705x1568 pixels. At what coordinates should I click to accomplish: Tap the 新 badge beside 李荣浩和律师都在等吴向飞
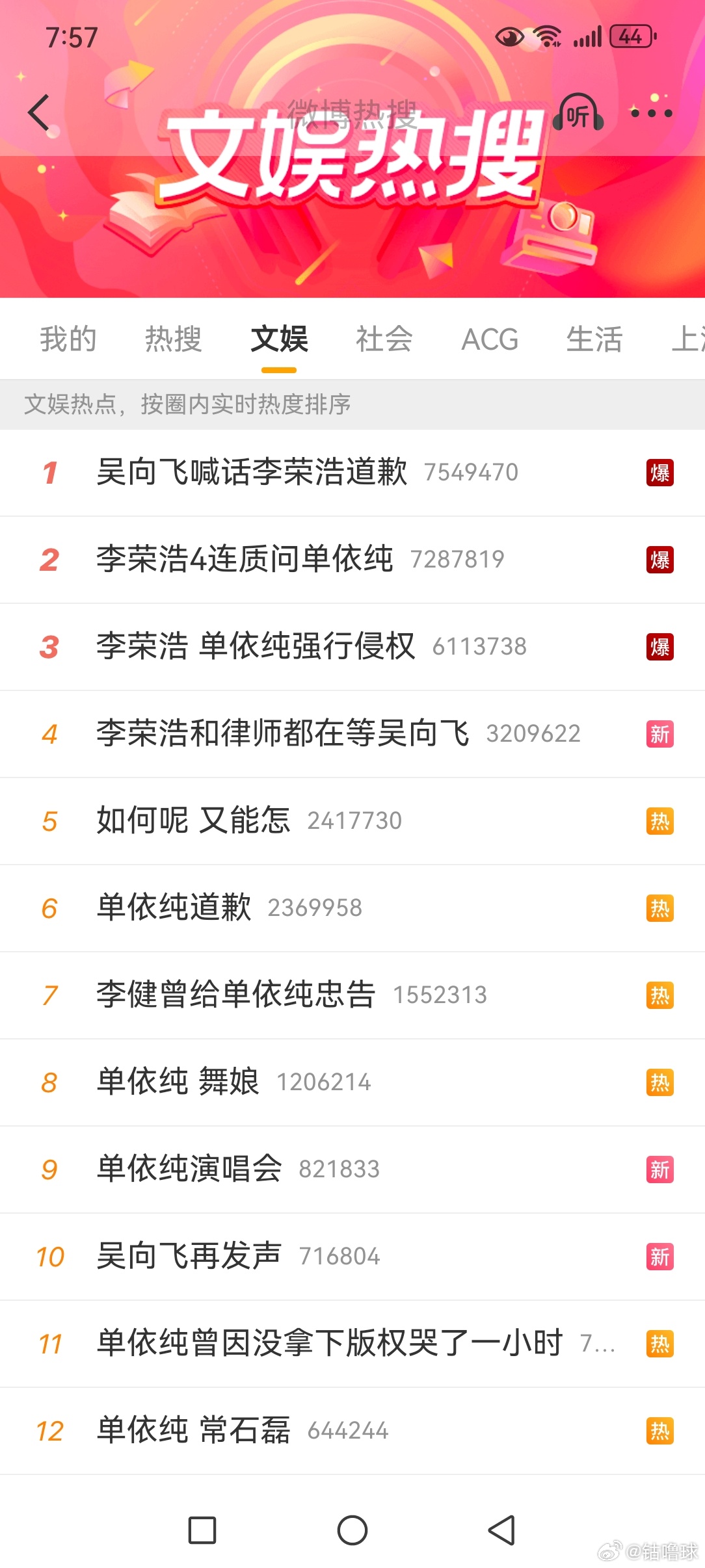pyautogui.click(x=659, y=733)
